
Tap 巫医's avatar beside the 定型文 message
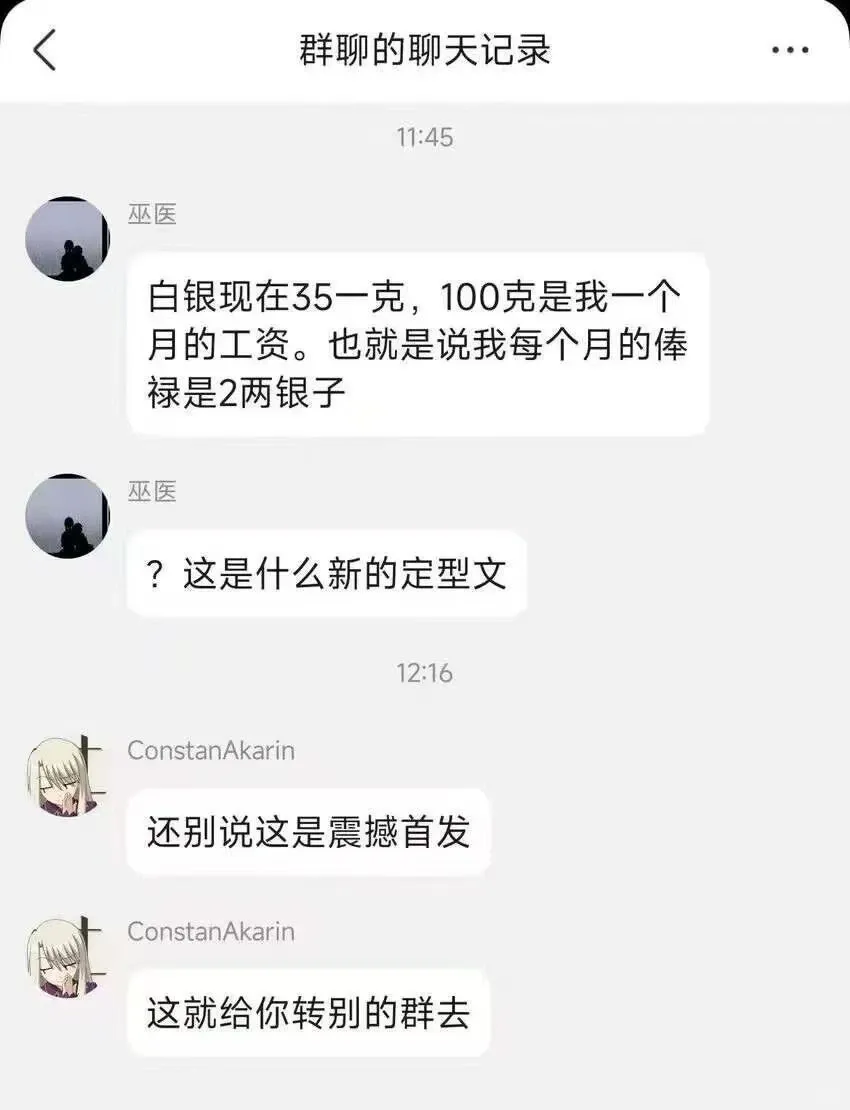click(67, 516)
